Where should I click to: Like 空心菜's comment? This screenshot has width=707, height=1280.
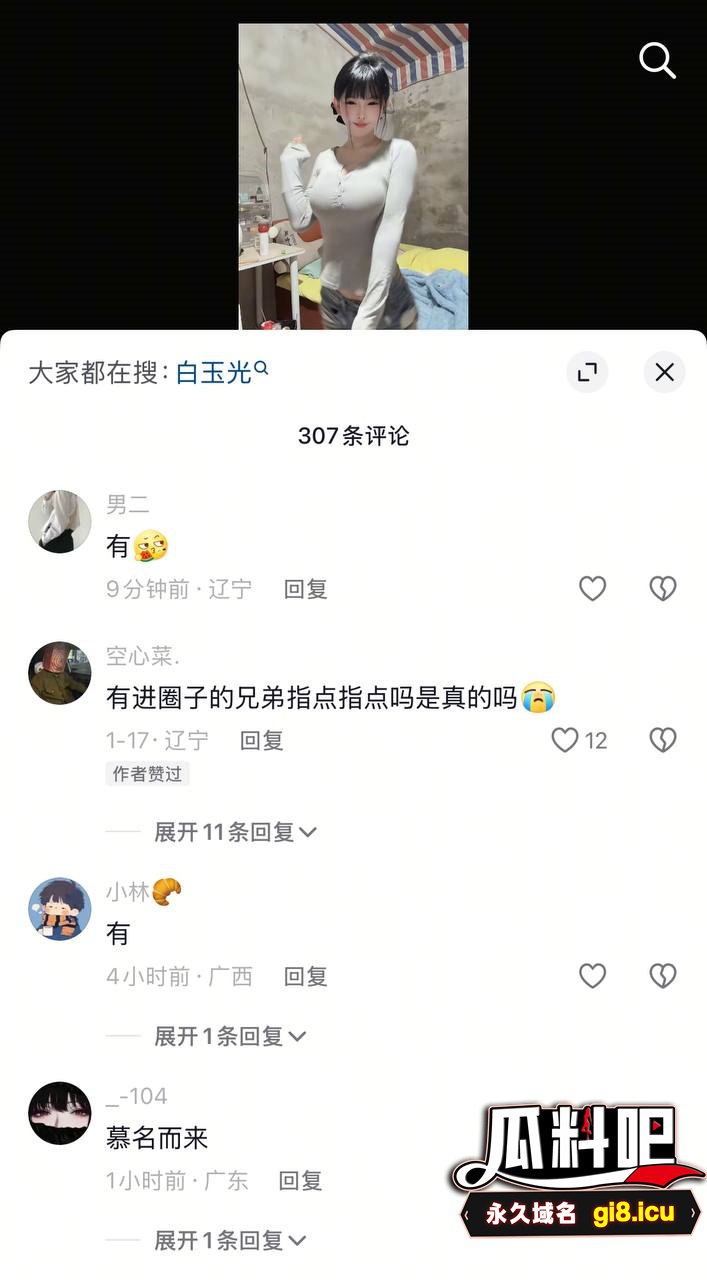point(566,740)
